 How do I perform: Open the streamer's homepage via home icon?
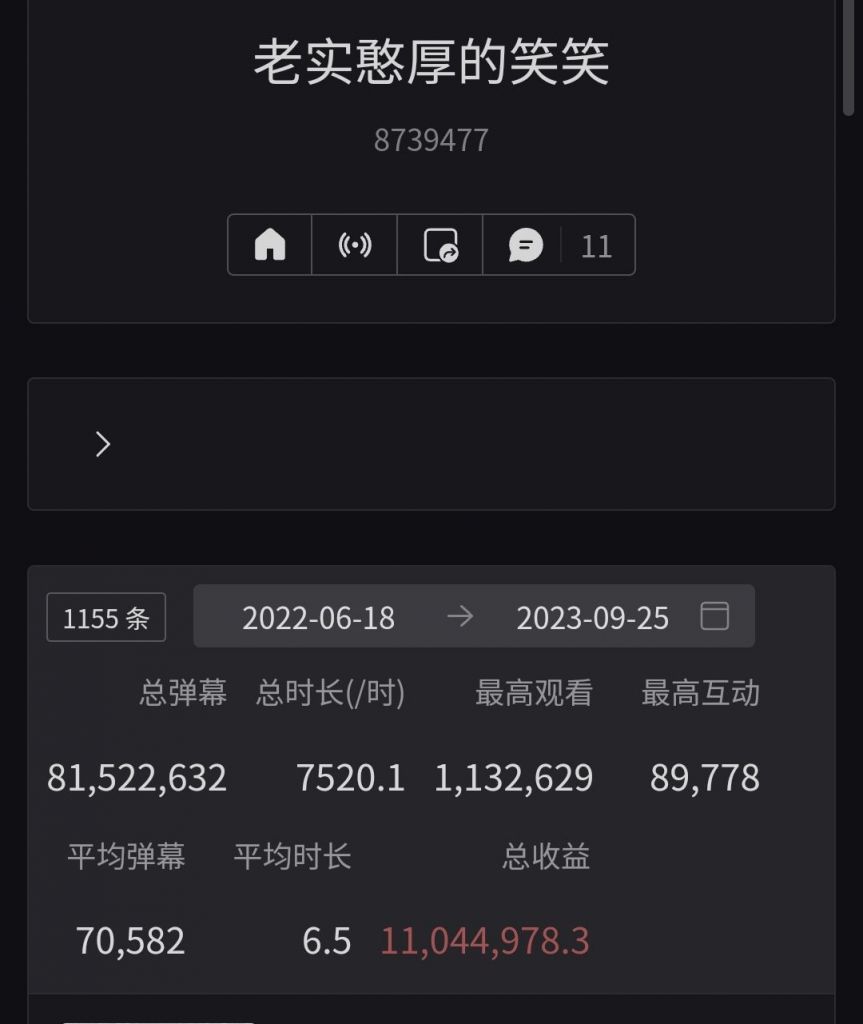(269, 245)
